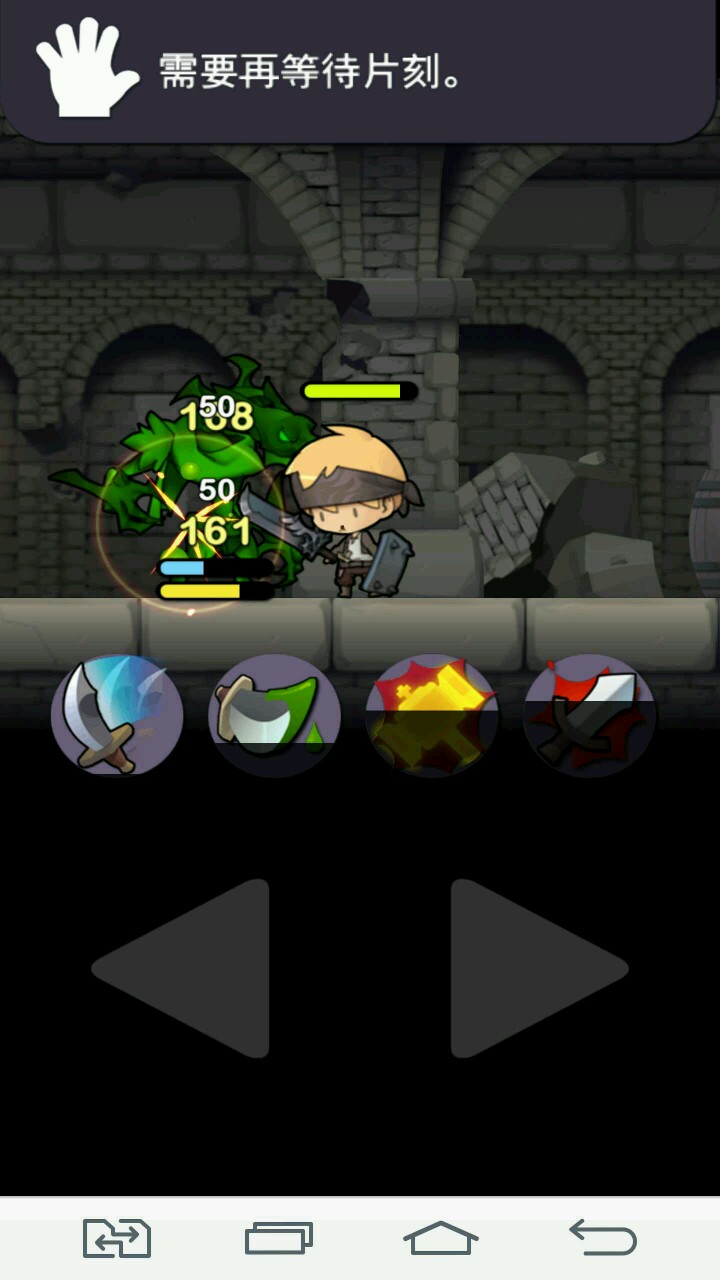Activate the green poison blade skill

point(274,715)
